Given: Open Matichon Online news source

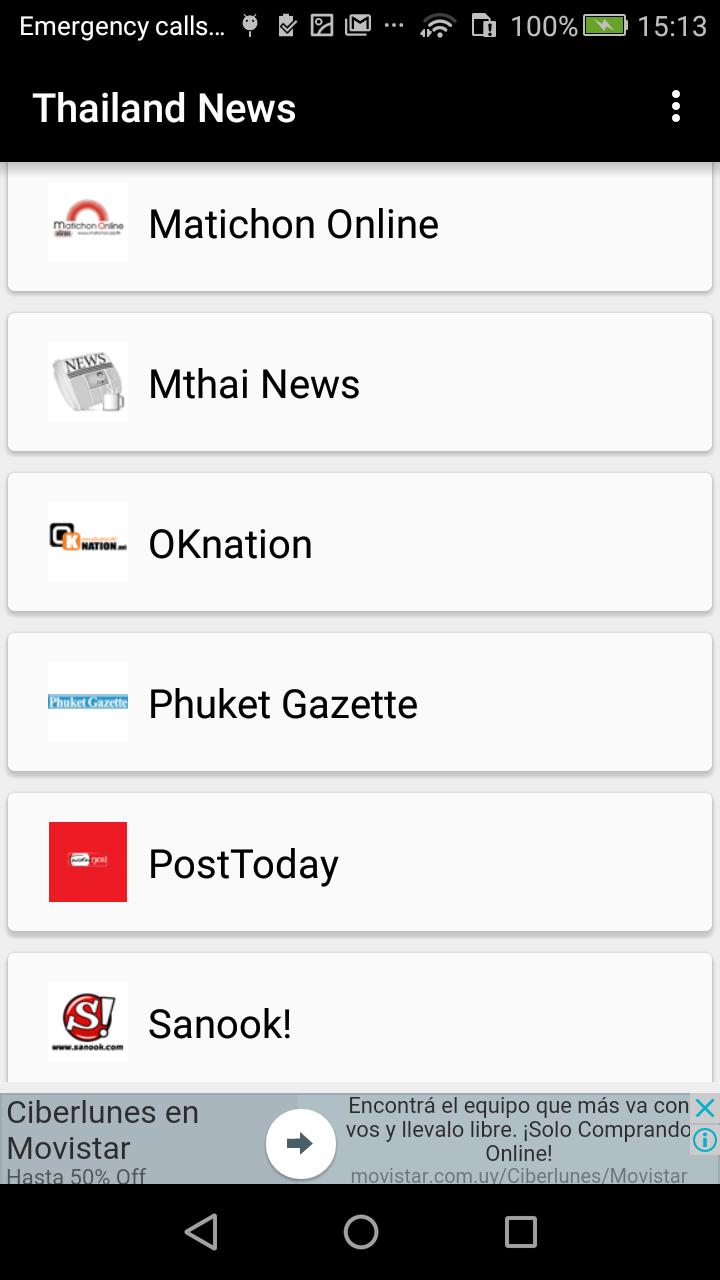Looking at the screenshot, I should coord(360,226).
